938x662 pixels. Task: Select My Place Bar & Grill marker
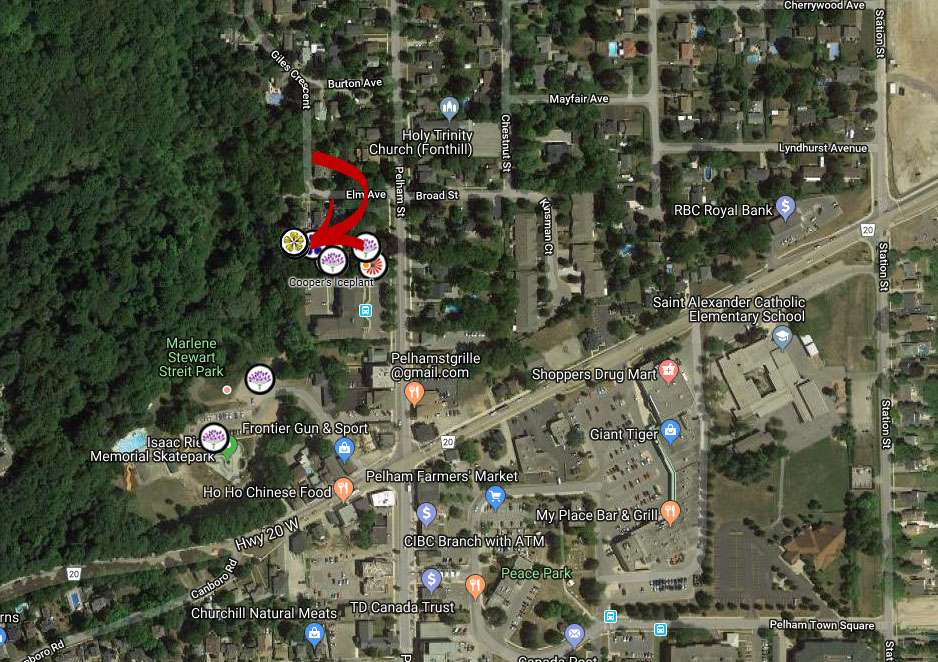point(670,513)
